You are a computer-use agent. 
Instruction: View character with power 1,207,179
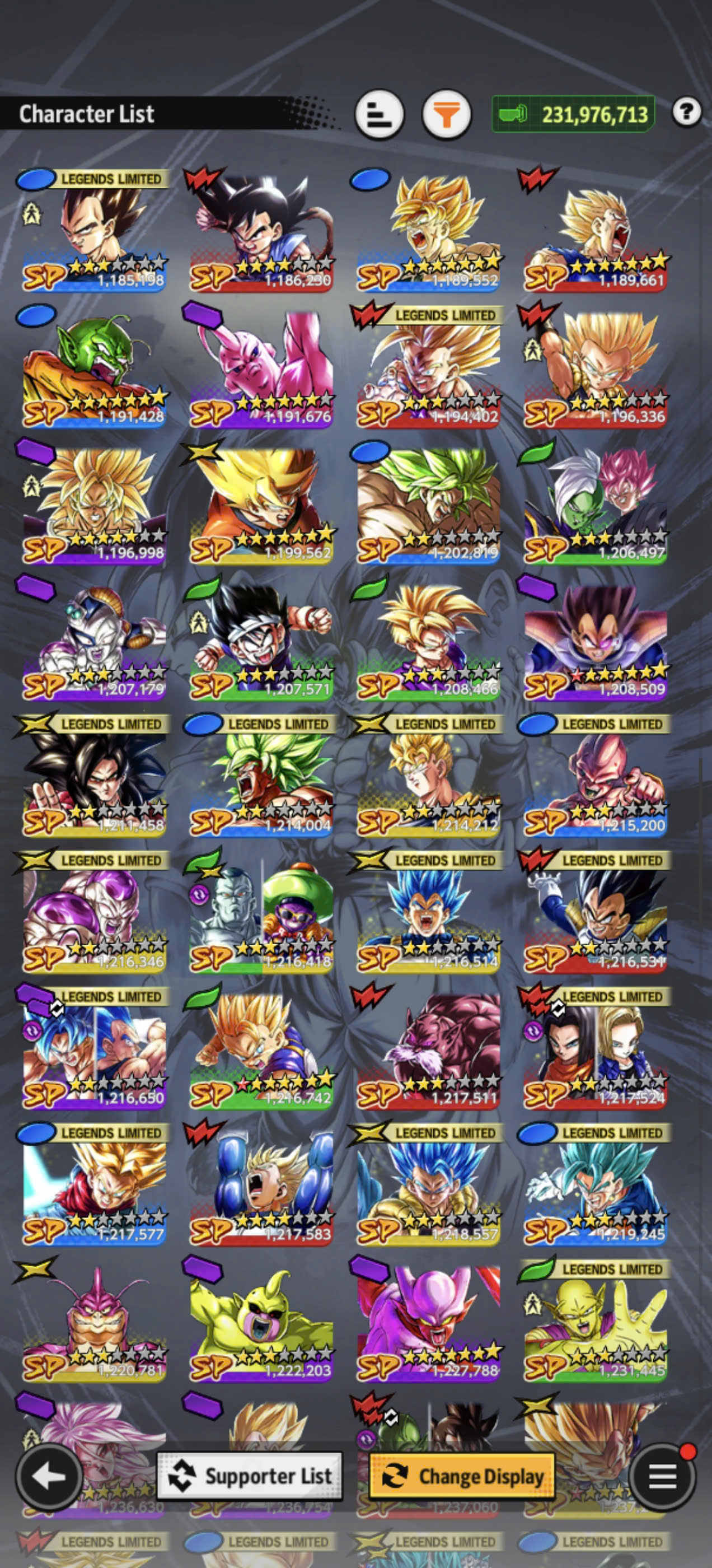click(x=93, y=640)
